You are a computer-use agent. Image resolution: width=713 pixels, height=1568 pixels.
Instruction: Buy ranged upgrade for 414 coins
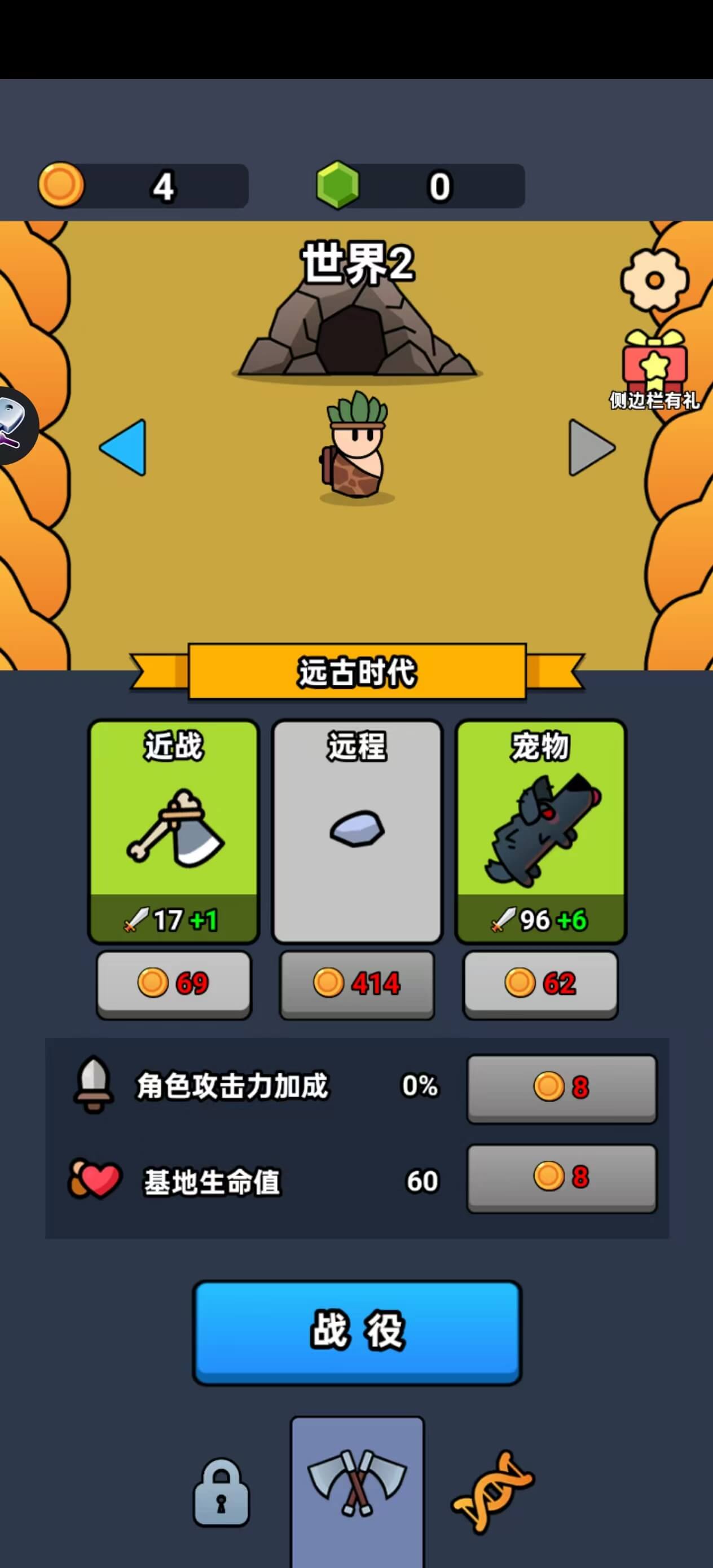tap(357, 983)
